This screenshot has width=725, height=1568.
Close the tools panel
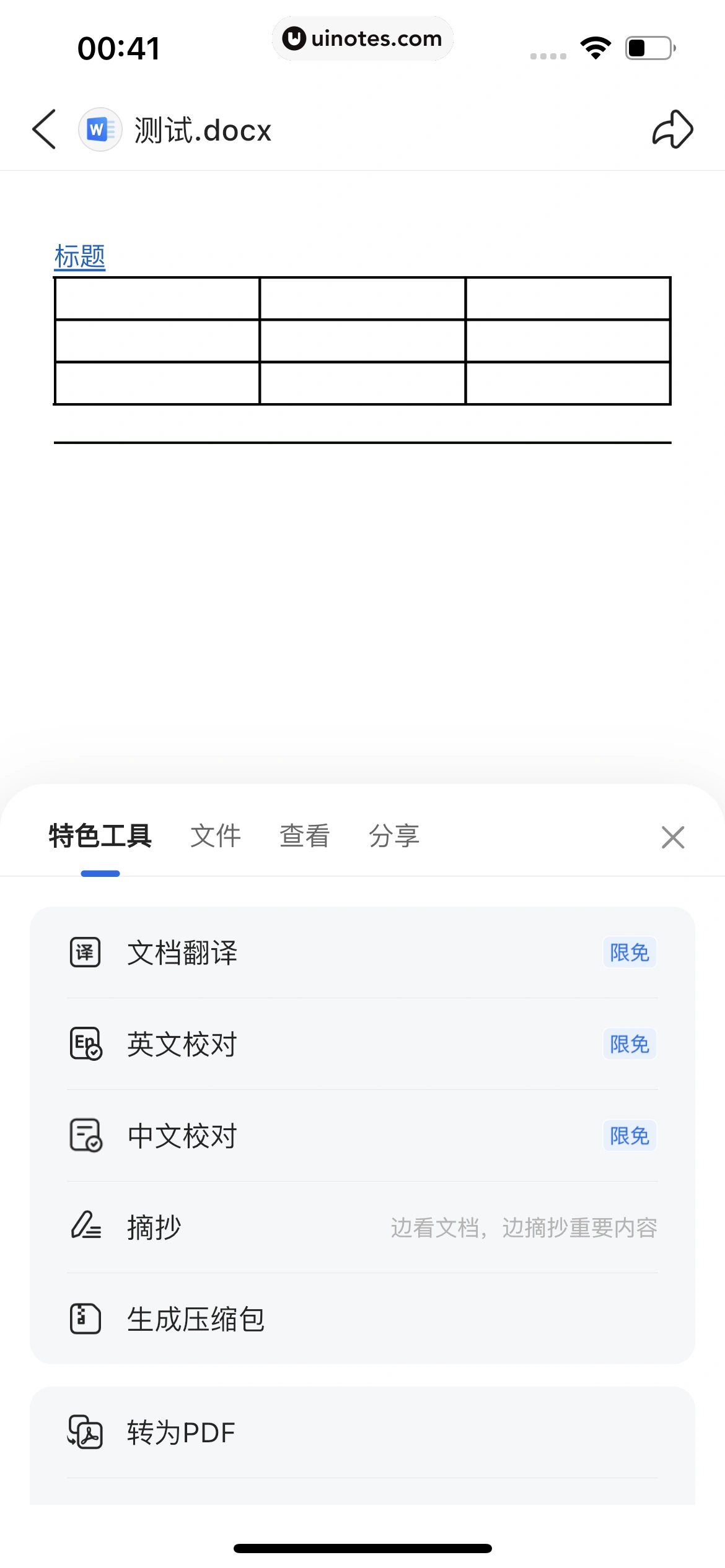click(x=673, y=837)
